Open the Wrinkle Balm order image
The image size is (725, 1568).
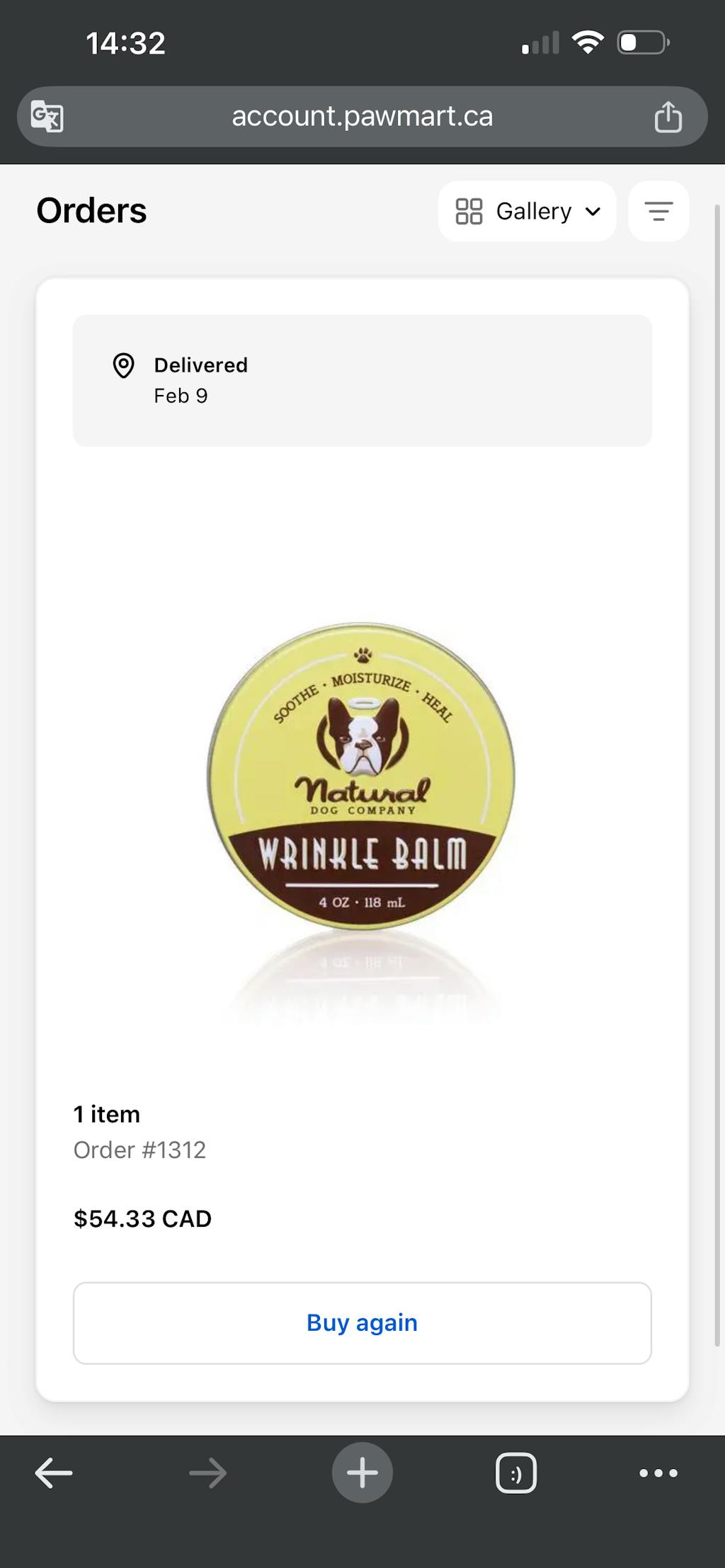(362, 777)
